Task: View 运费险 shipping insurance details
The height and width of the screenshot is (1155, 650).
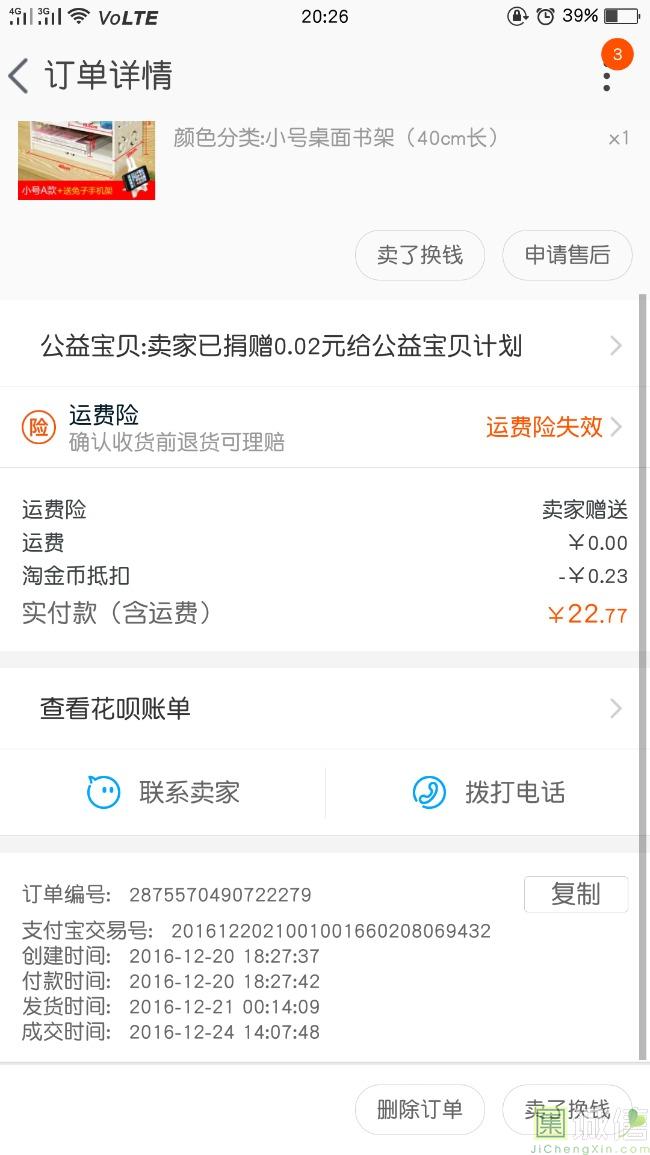Action: coord(325,427)
